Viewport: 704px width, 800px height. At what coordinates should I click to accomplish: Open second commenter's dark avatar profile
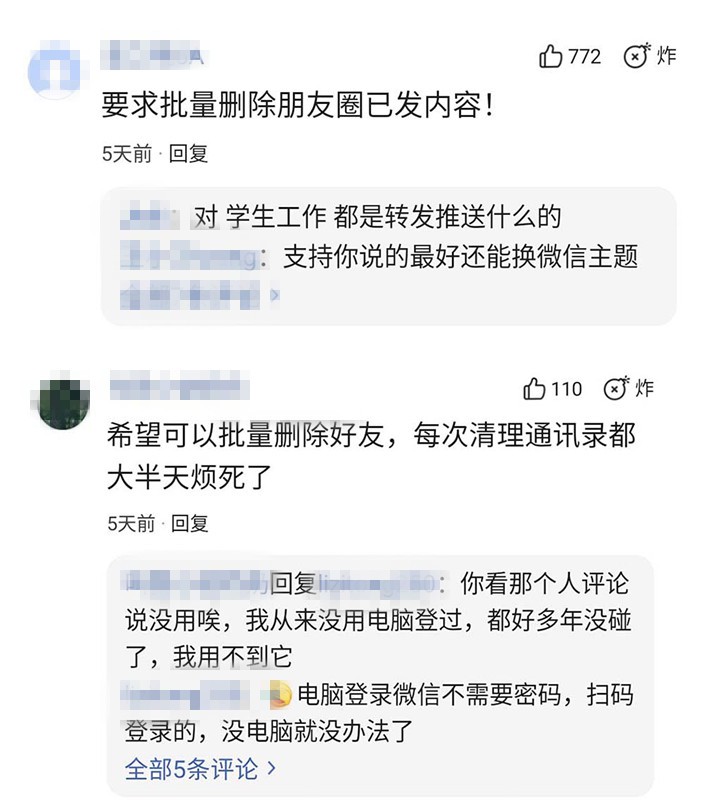[62, 401]
